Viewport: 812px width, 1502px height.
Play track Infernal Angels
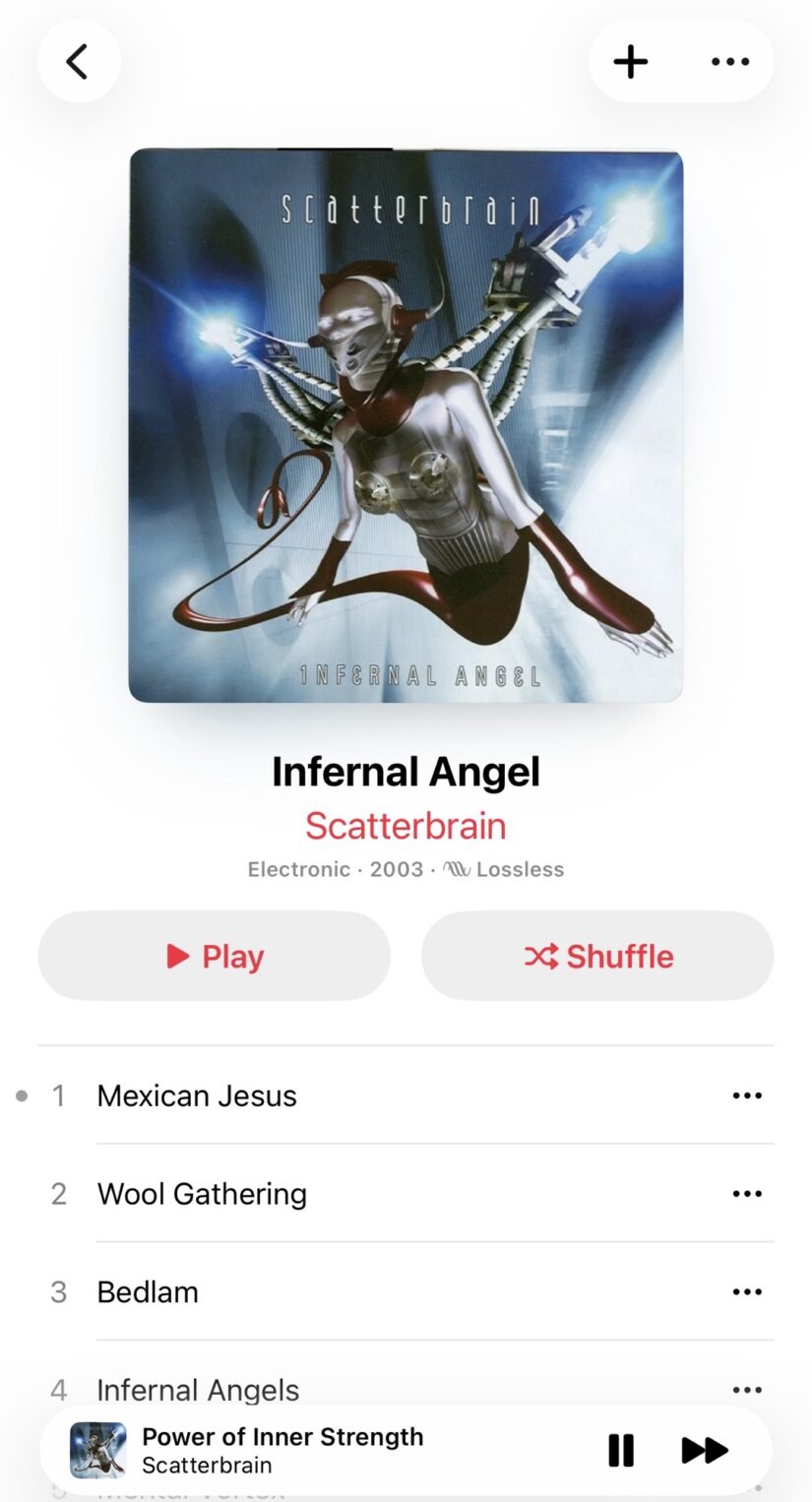tap(198, 1388)
